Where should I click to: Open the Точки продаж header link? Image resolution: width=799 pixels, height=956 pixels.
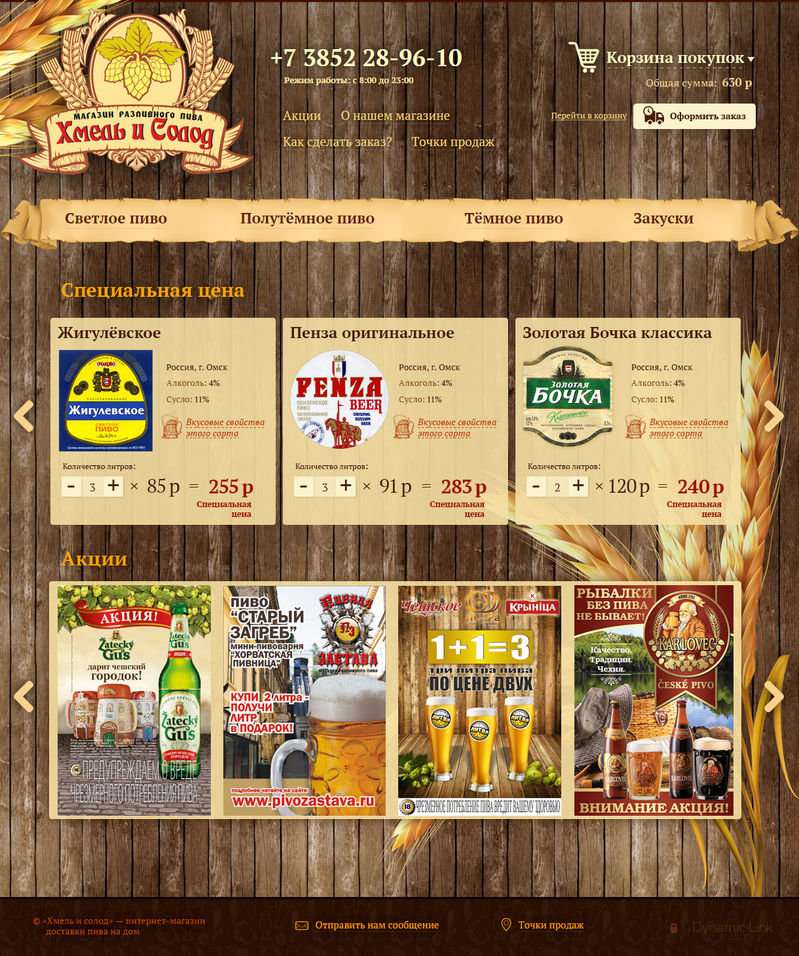(453, 142)
